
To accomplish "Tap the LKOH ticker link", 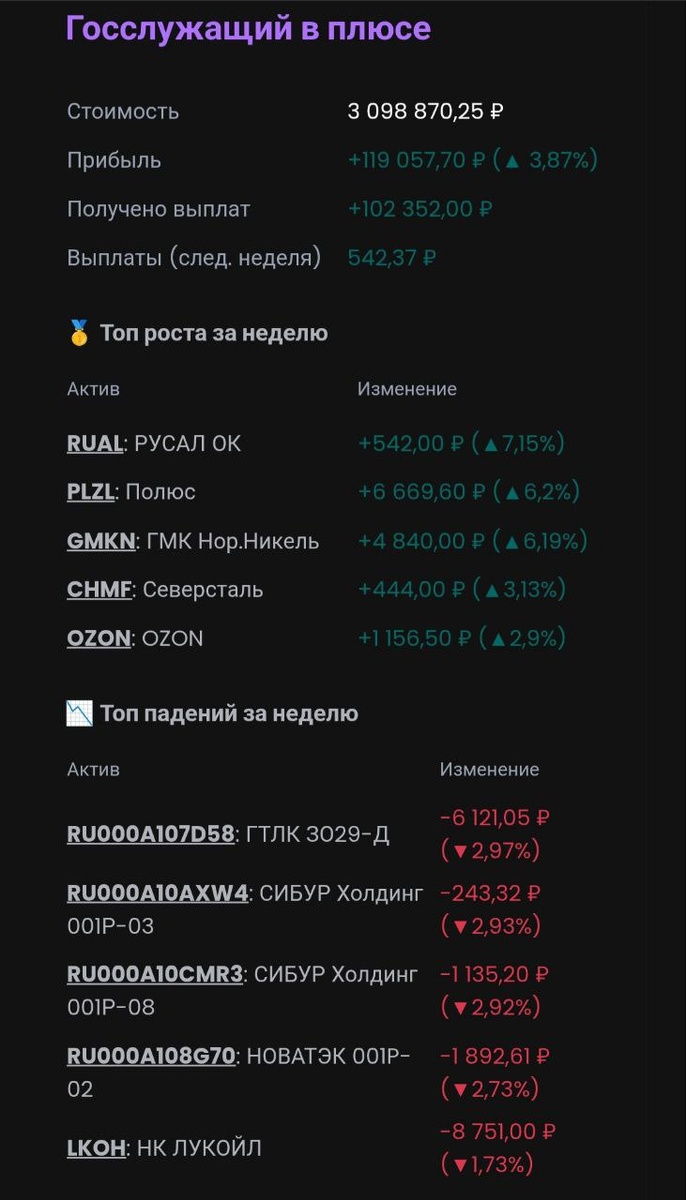I will [96, 1148].
